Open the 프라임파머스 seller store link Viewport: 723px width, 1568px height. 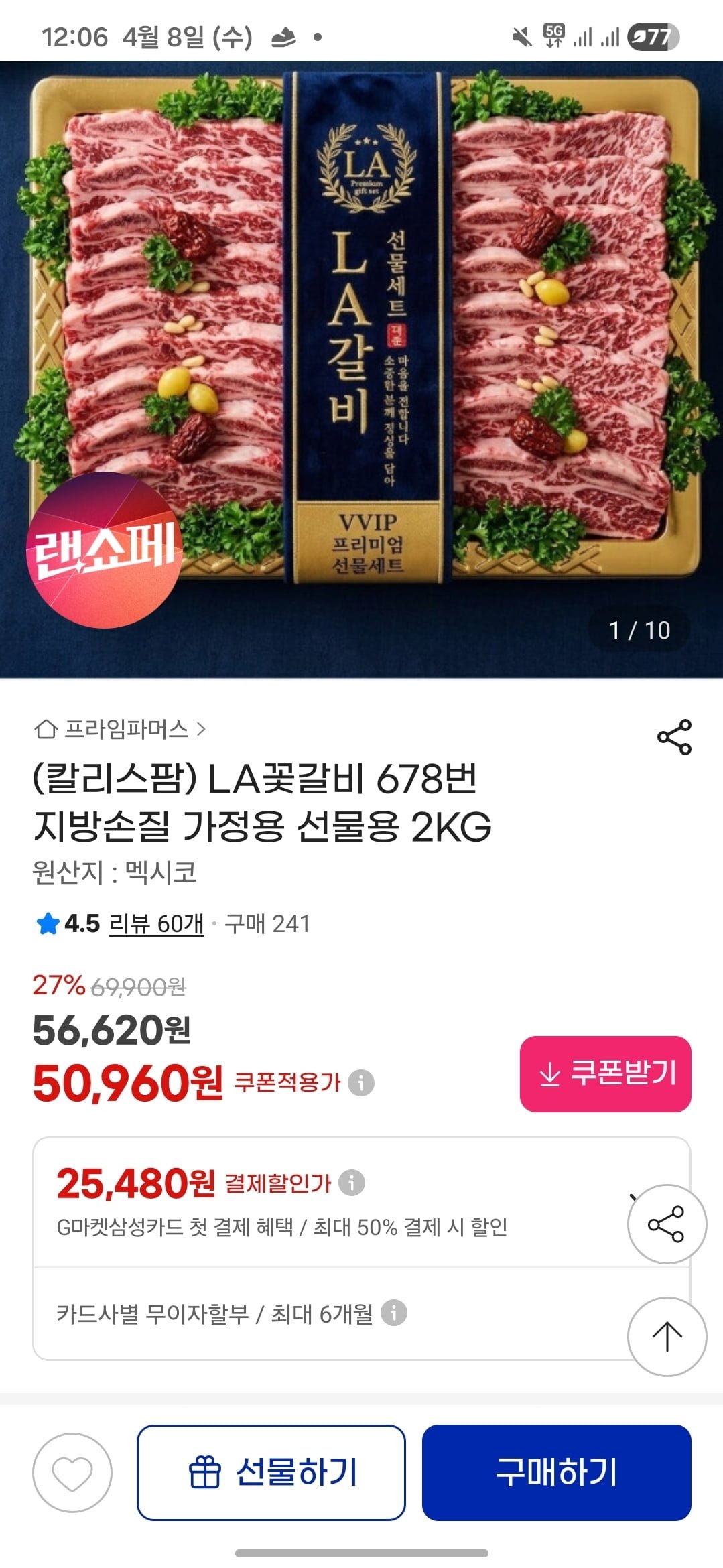click(x=121, y=728)
